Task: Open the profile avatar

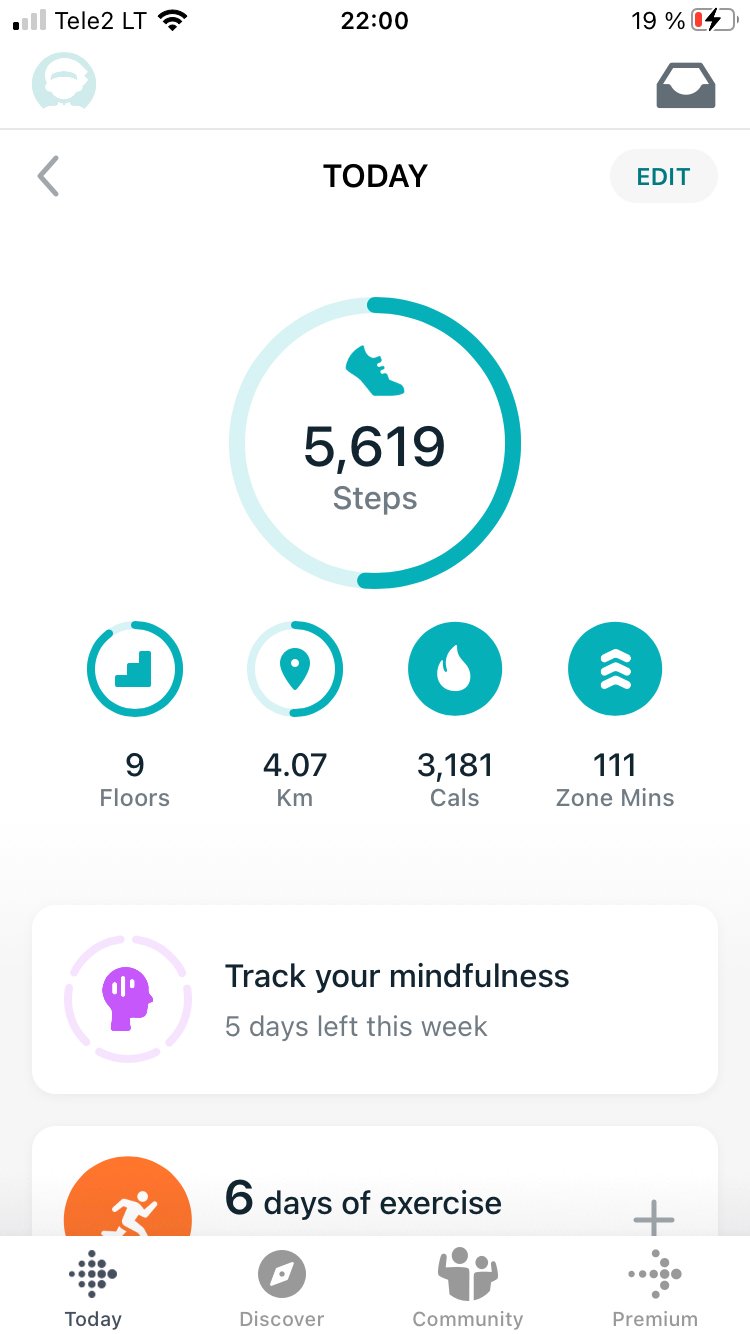Action: click(x=64, y=82)
